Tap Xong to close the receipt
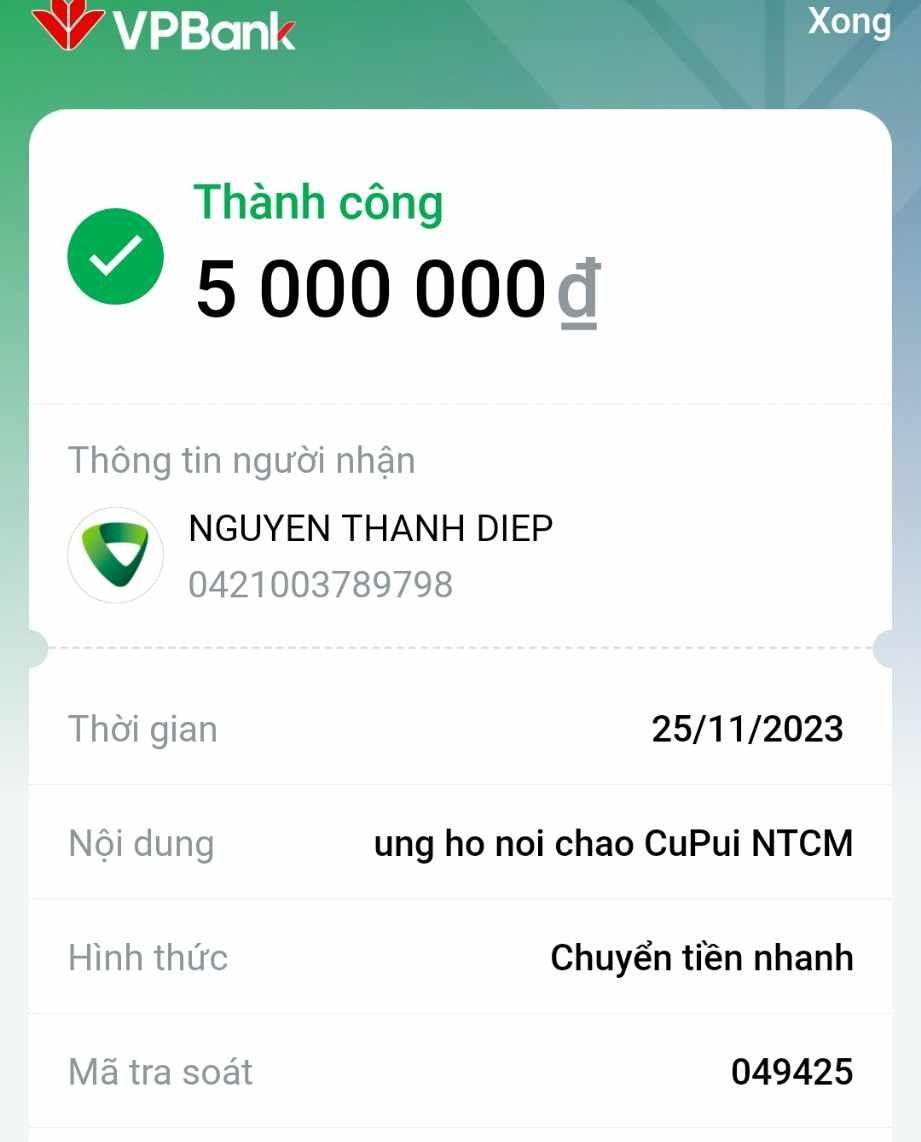Viewport: 921px width, 1142px height. [x=849, y=20]
